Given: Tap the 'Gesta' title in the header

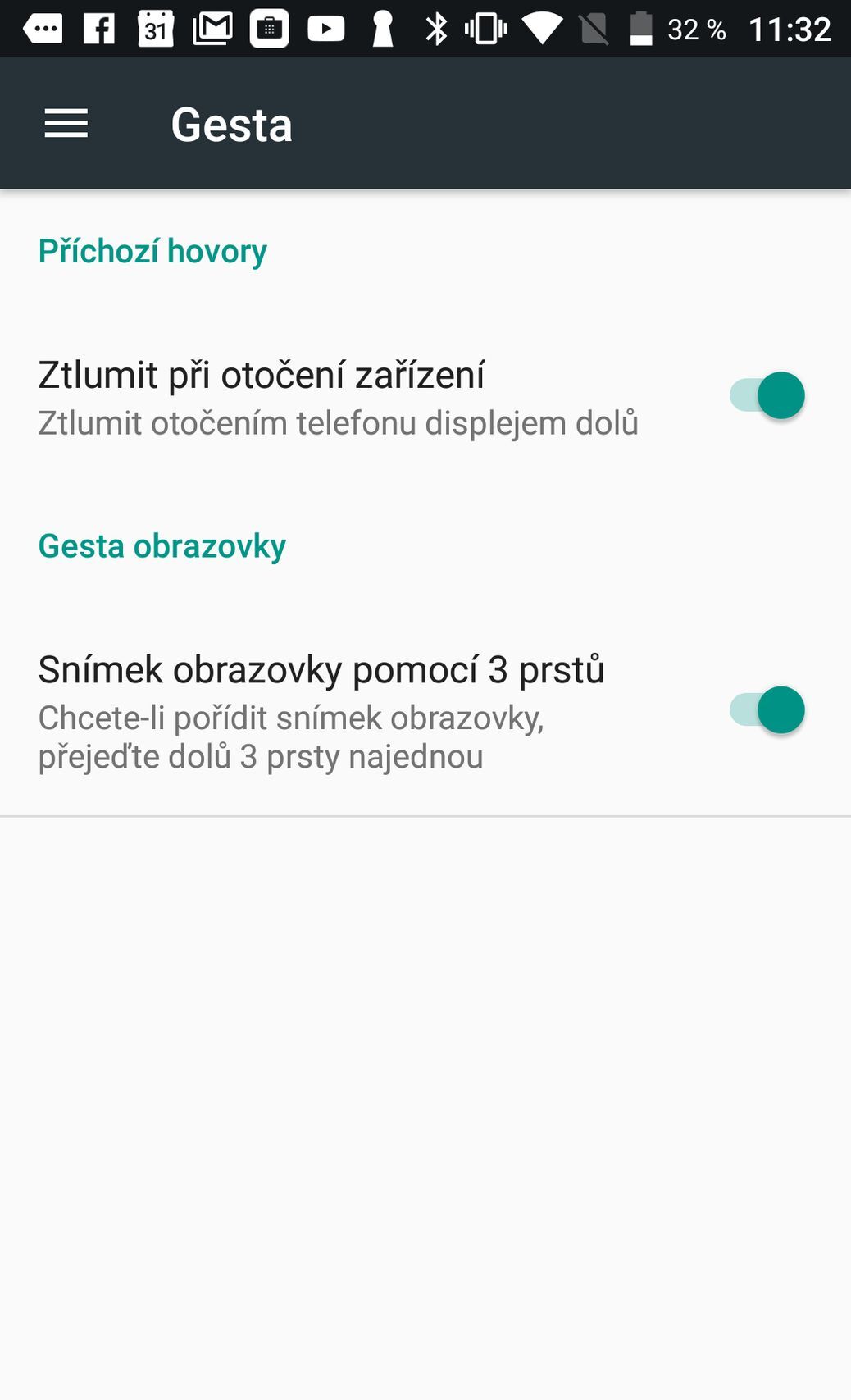Looking at the screenshot, I should pos(232,123).
